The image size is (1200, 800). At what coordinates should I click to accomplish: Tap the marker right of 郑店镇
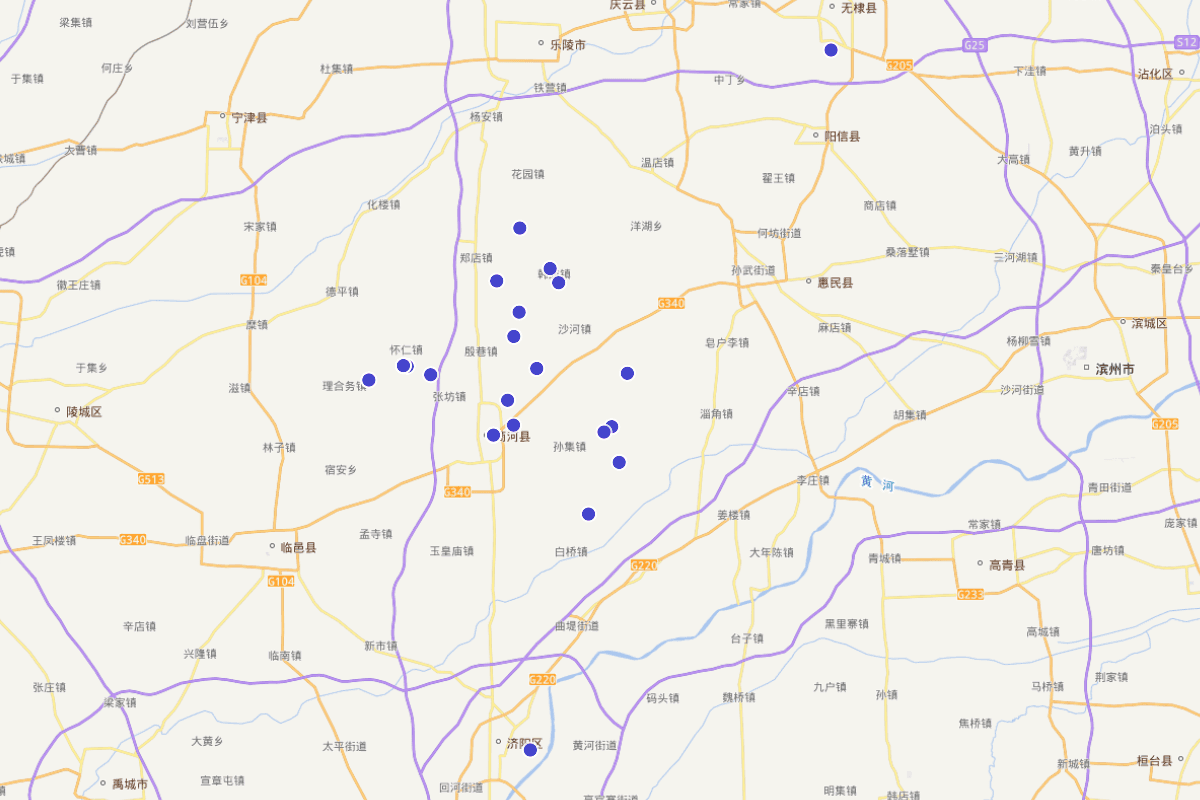497,281
